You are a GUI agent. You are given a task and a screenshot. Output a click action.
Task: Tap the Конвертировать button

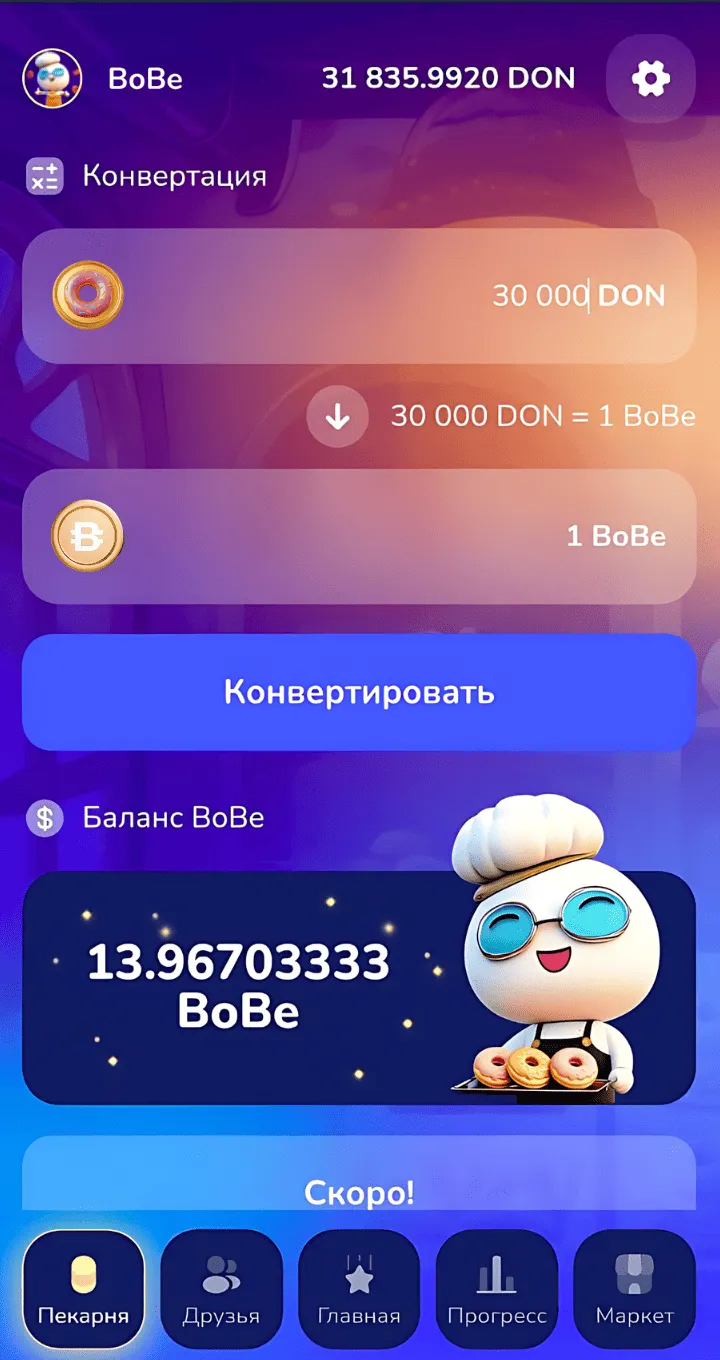359,692
